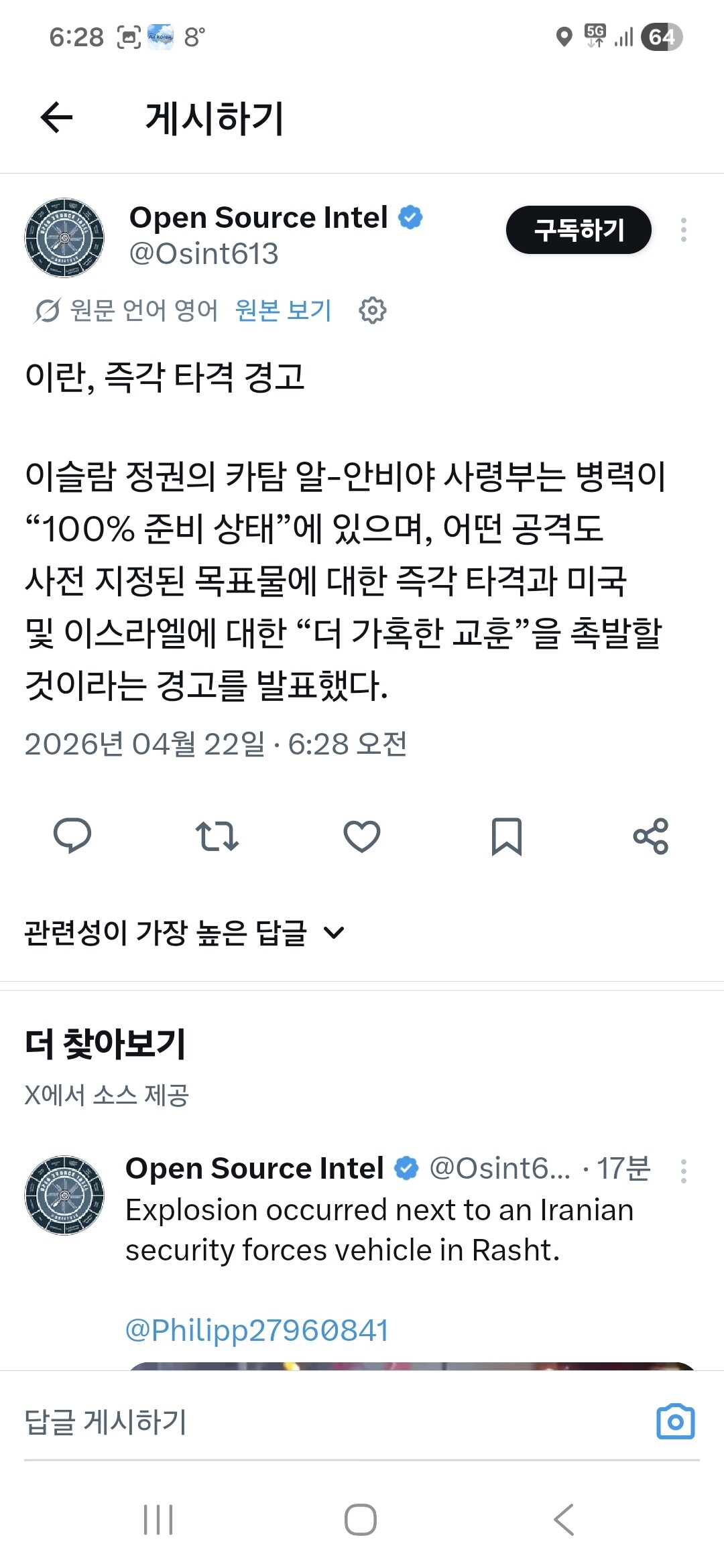724x1568 pixels.
Task: Open overflow menu on the Rasht explosion post
Action: 683,1171
